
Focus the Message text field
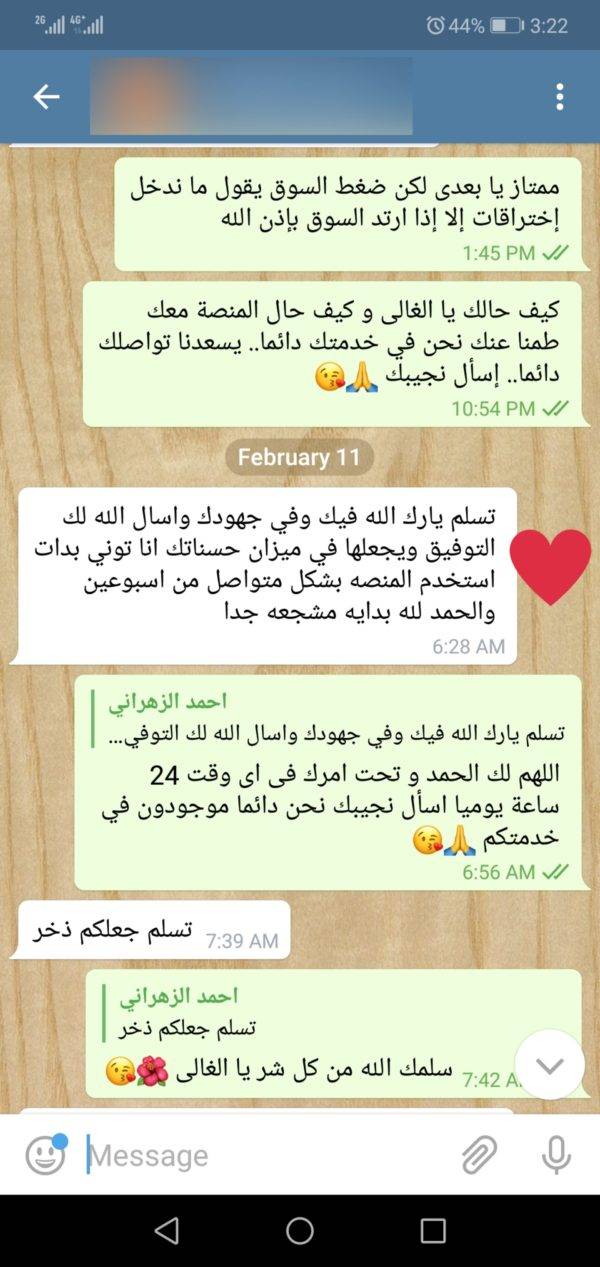[266, 1156]
